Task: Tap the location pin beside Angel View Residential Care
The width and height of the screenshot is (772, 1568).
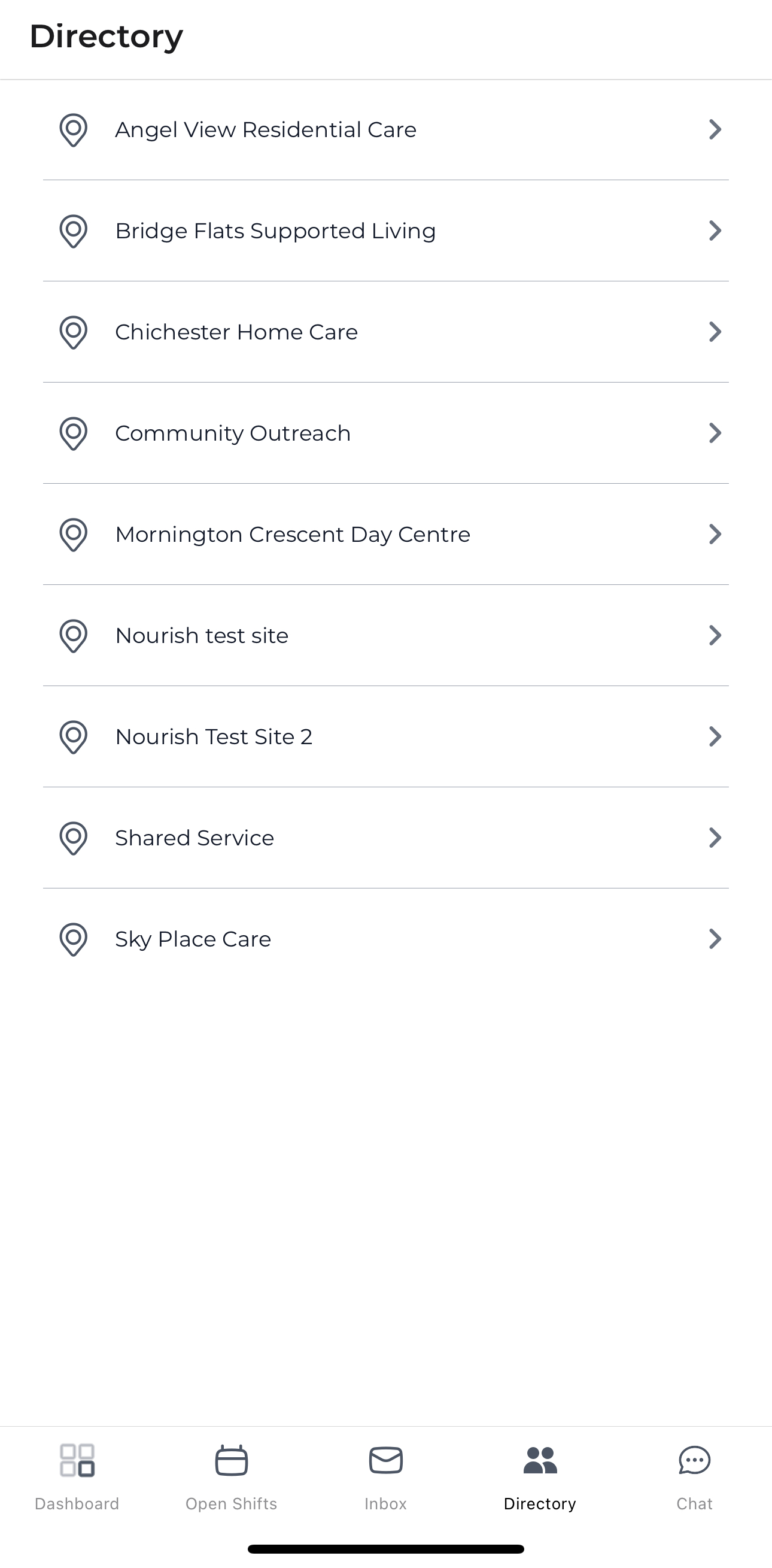Action: tap(72, 130)
